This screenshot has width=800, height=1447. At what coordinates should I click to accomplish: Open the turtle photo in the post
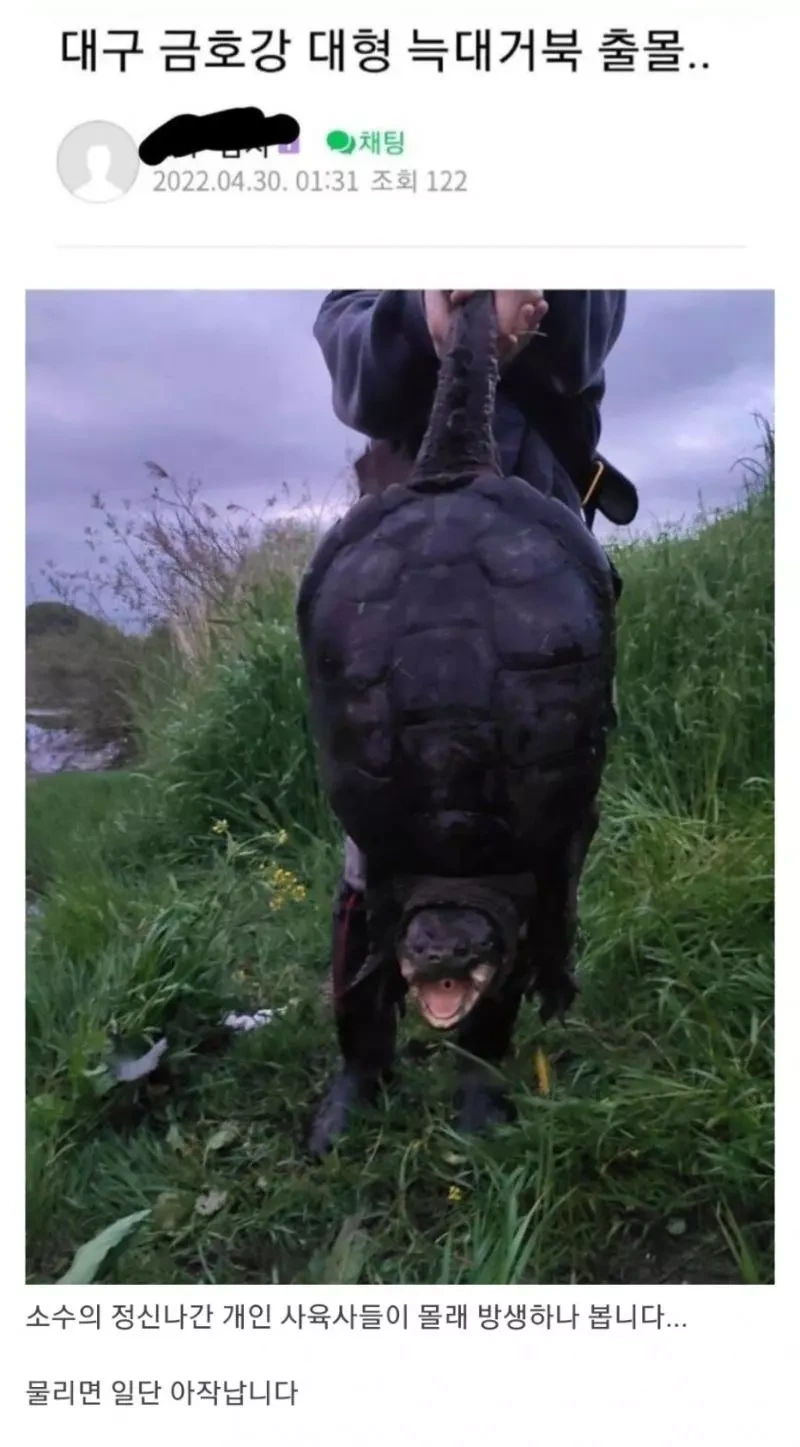click(x=400, y=786)
